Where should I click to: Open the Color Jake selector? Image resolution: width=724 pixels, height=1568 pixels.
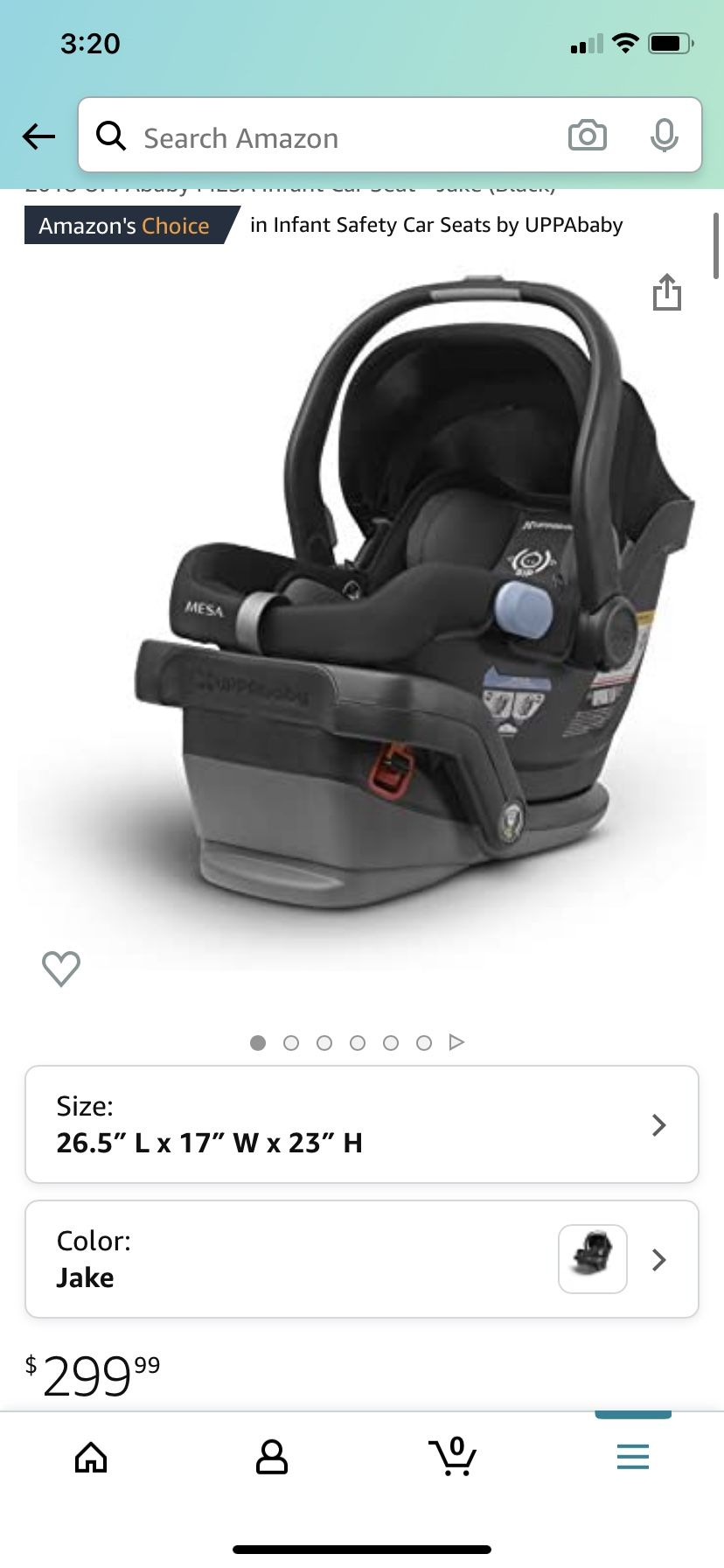click(362, 1259)
